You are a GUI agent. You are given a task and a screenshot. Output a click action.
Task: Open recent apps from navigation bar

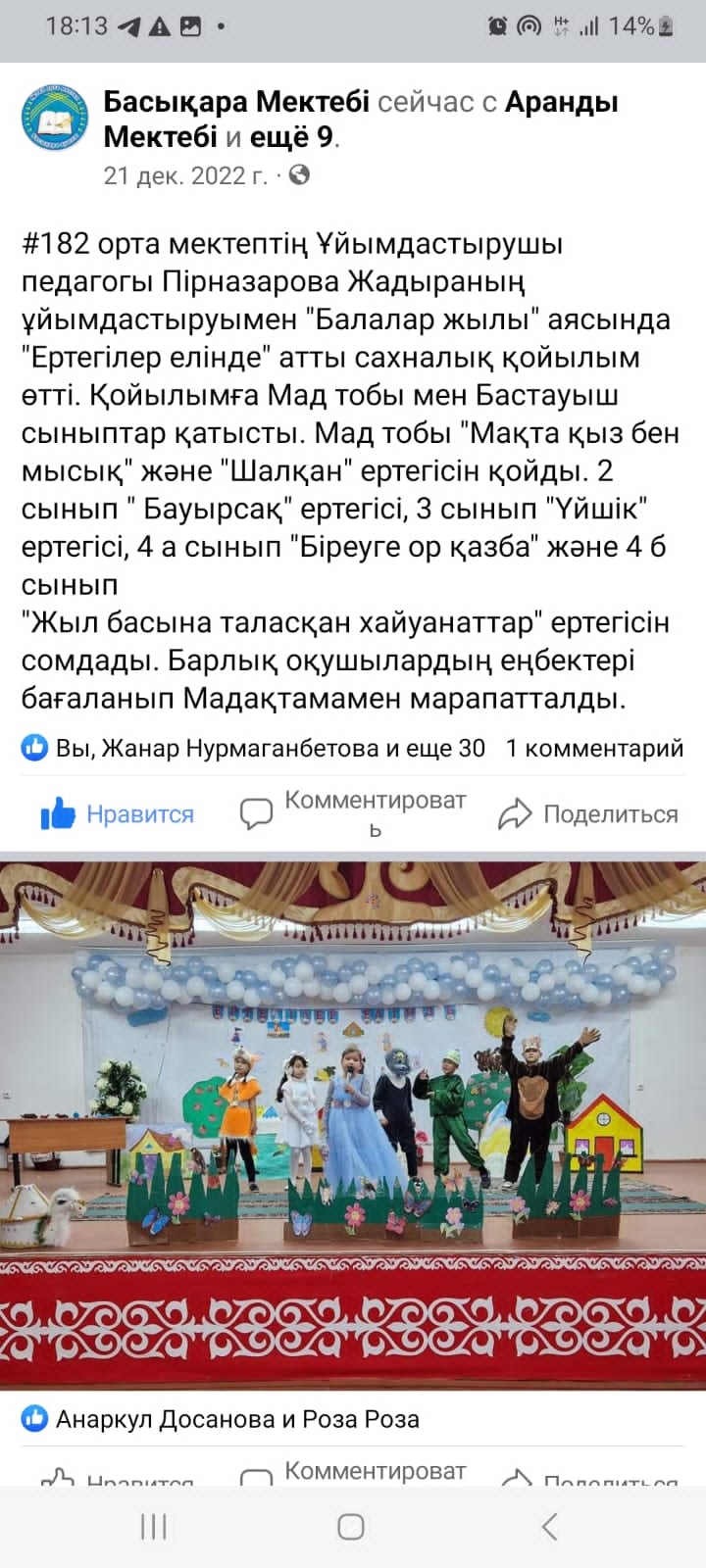(154, 1526)
